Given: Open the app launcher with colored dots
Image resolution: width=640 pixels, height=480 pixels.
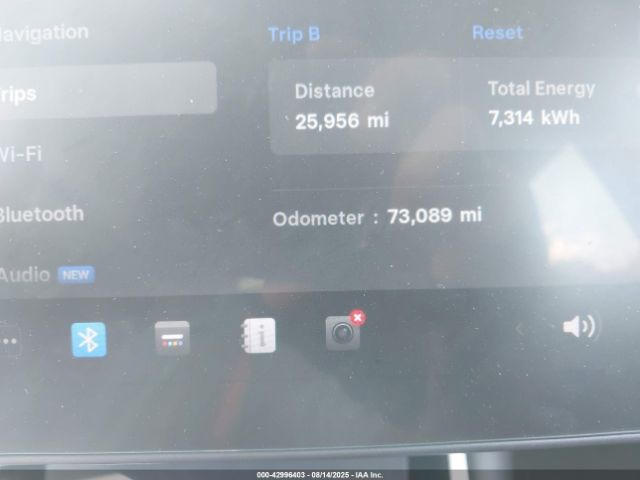Looking at the screenshot, I should pyautogui.click(x=172, y=338).
